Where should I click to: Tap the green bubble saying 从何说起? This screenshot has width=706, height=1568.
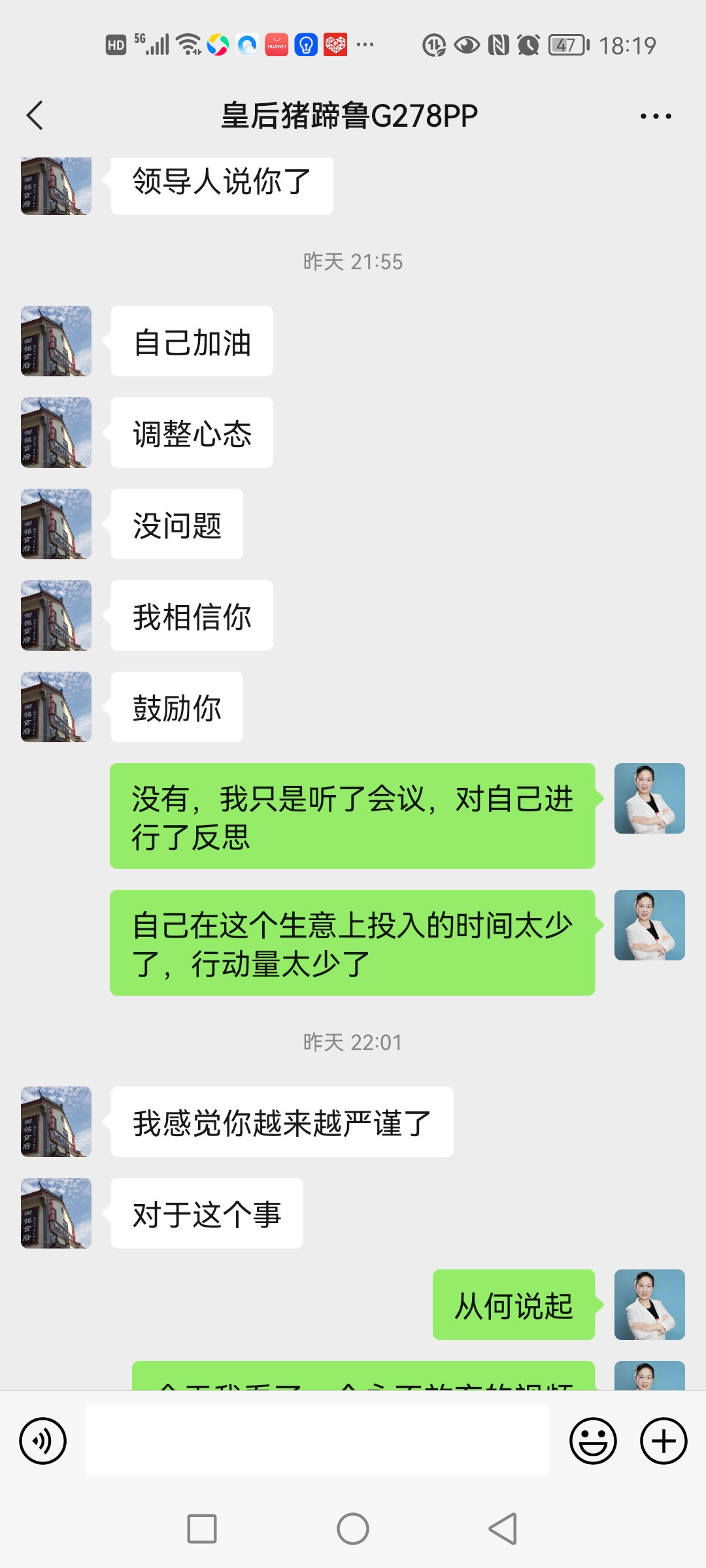tap(514, 1305)
